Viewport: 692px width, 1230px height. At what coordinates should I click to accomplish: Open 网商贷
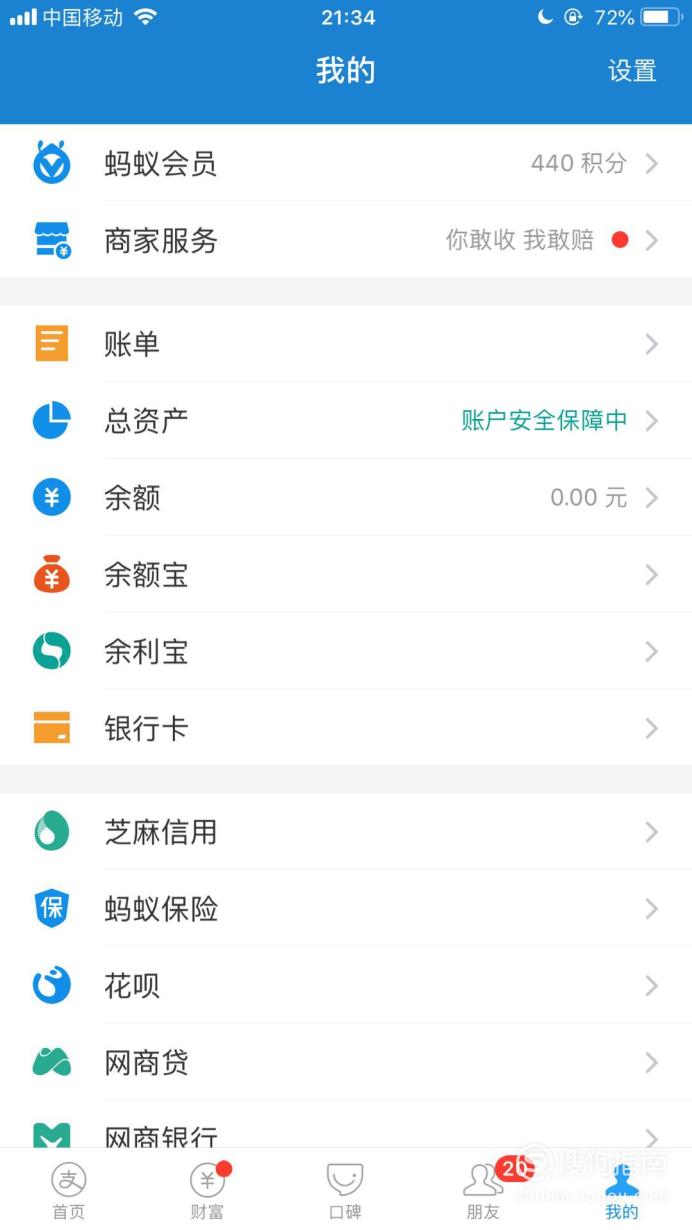click(346, 1062)
